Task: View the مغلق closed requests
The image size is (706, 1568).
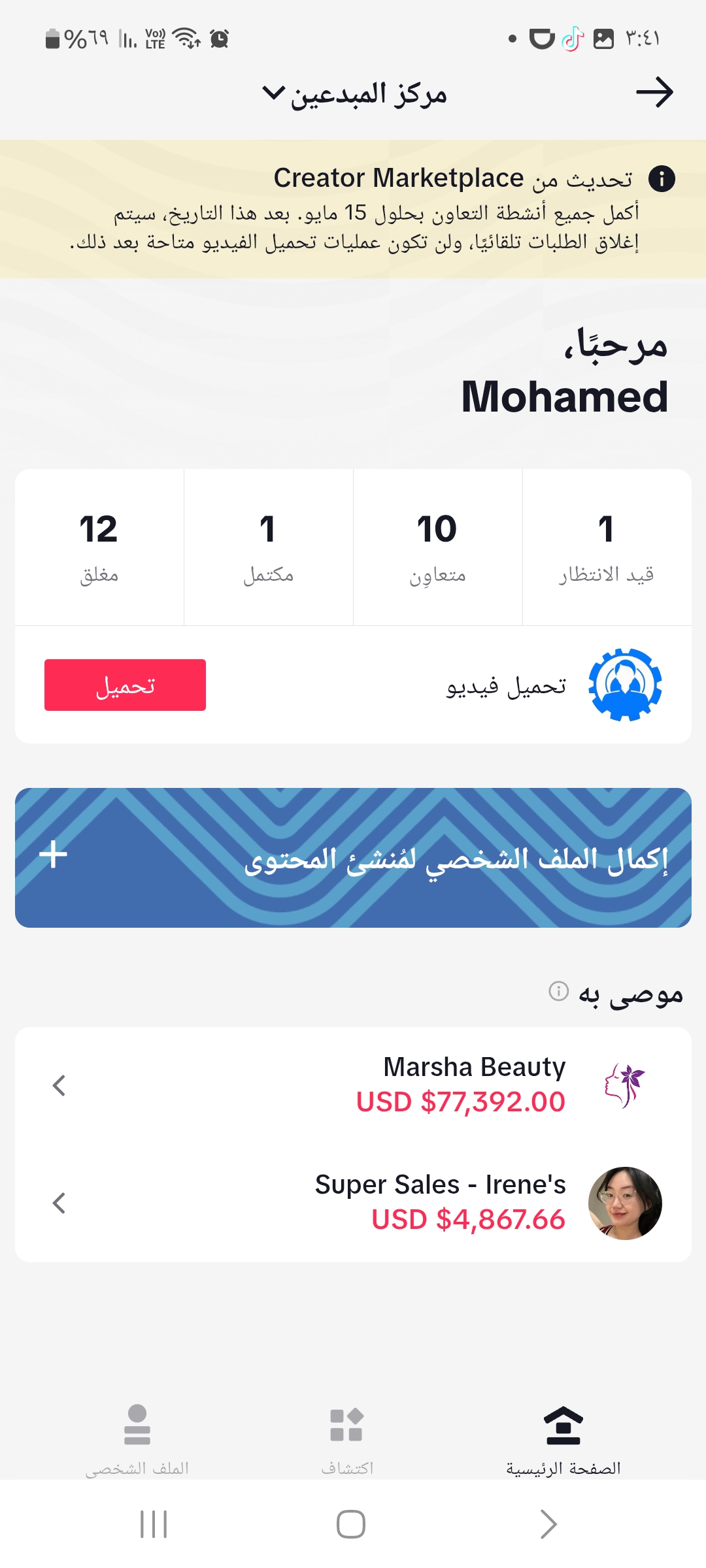Action: pyautogui.click(x=99, y=547)
